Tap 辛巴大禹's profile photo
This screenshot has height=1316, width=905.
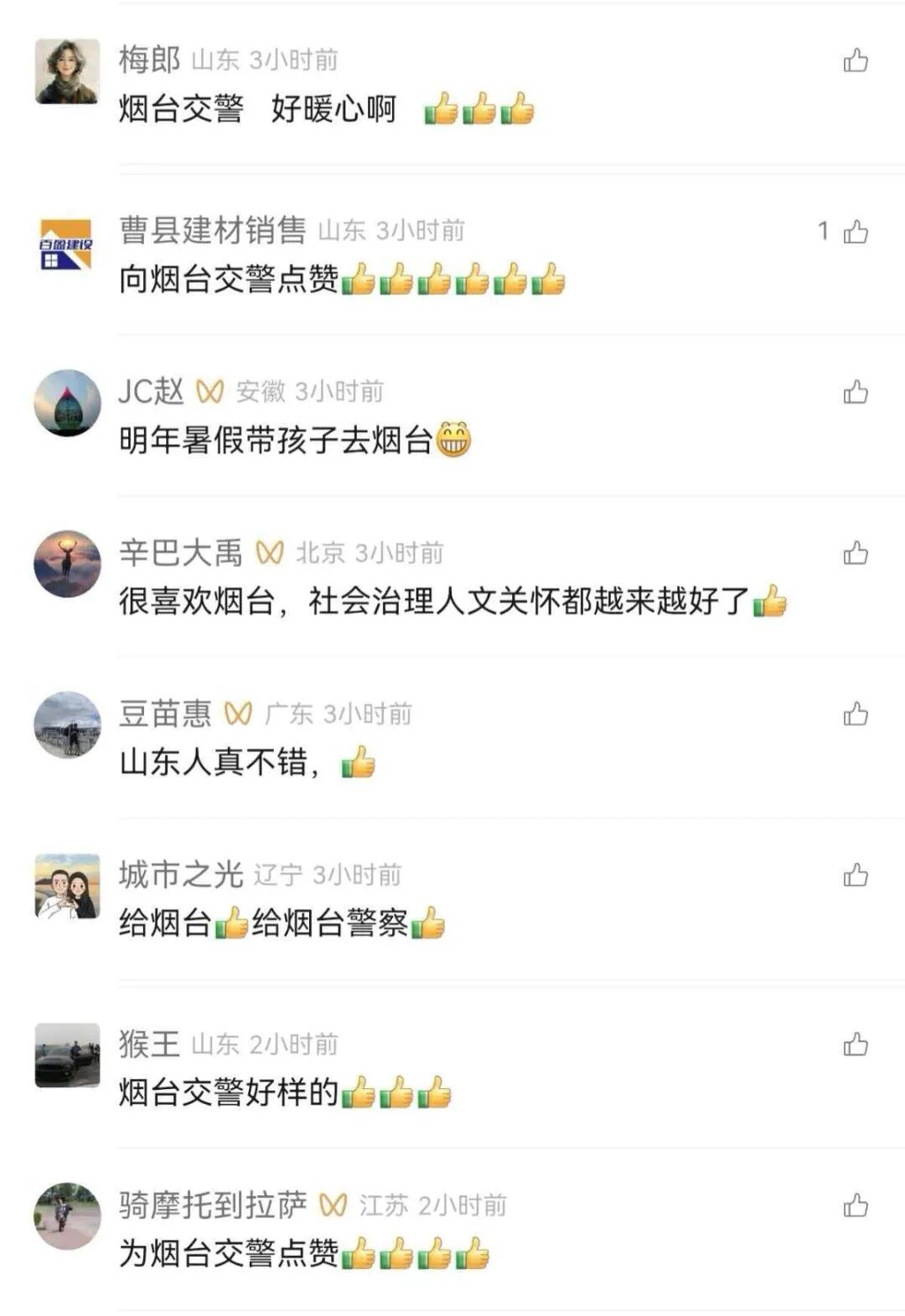click(67, 564)
